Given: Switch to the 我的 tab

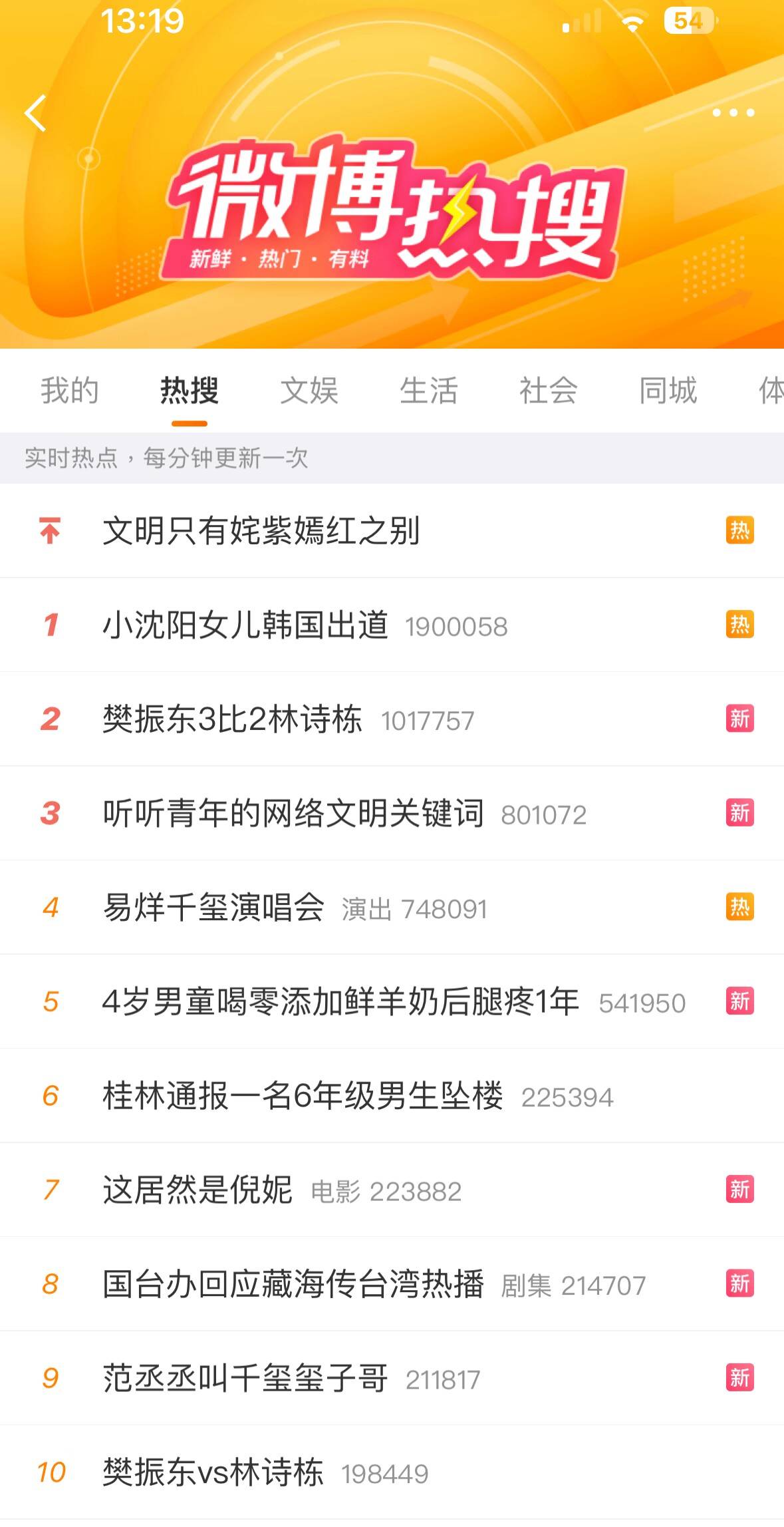Looking at the screenshot, I should point(70,391).
